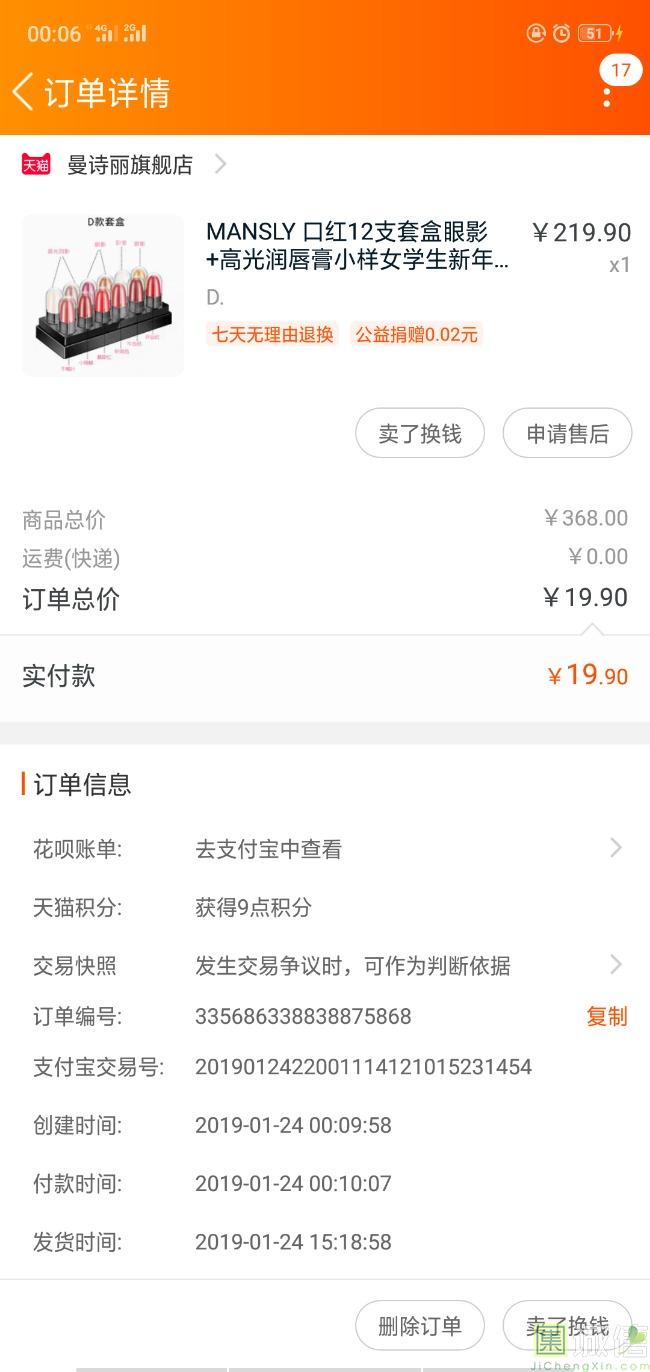Image resolution: width=650 pixels, height=1372 pixels.
Task: Open the 花呗账单 row
Action: coord(325,849)
